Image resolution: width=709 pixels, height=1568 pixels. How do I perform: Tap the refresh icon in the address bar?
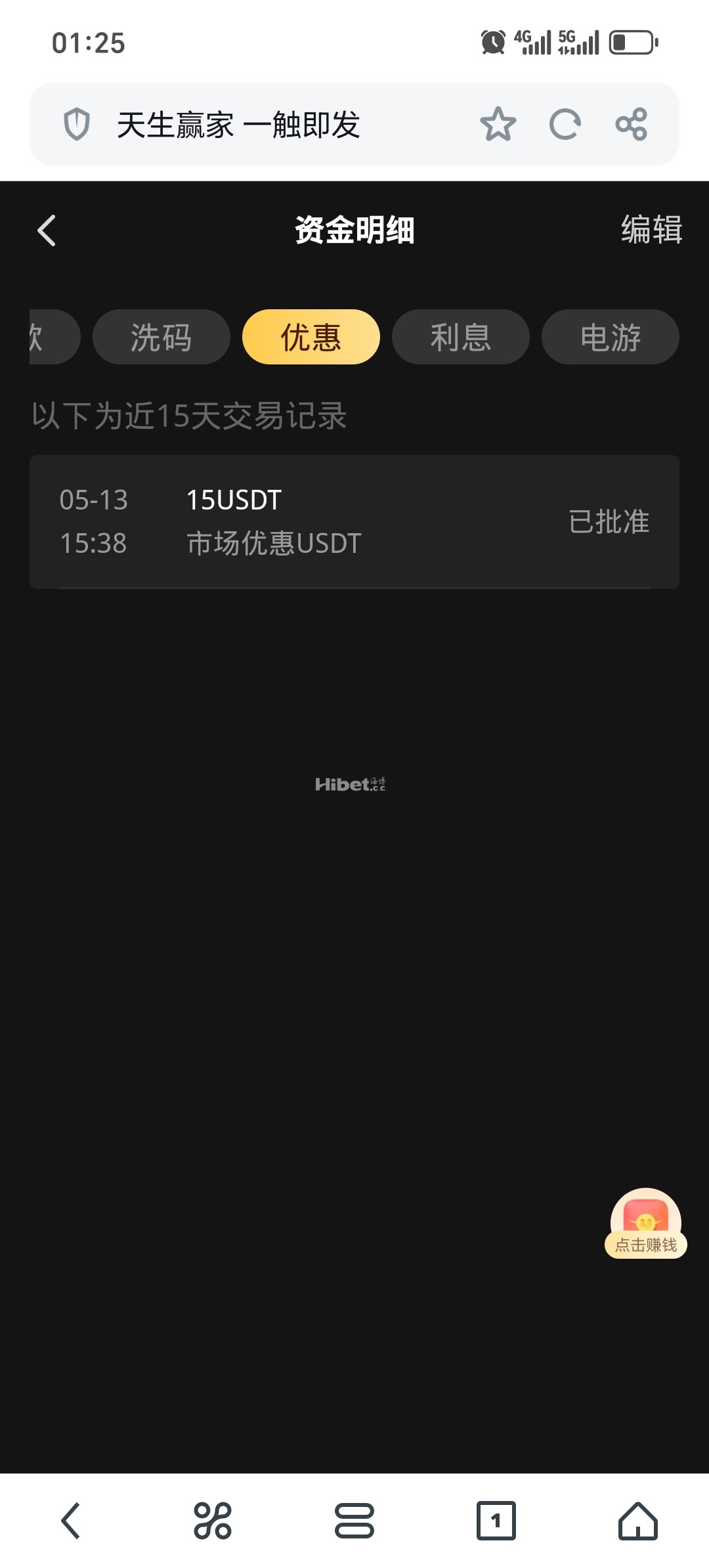565,125
